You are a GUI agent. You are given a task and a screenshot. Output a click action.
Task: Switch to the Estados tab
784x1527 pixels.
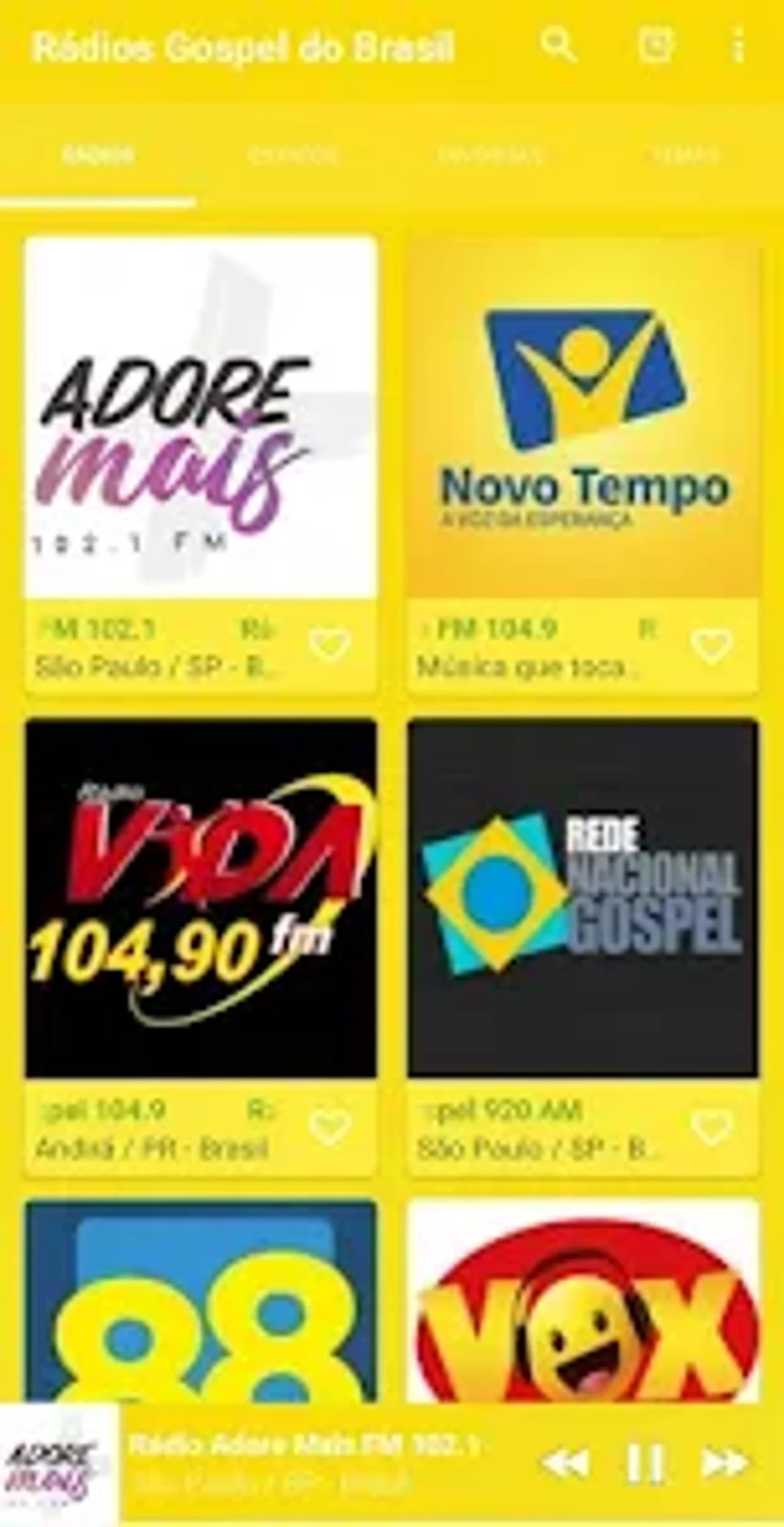coord(293,155)
